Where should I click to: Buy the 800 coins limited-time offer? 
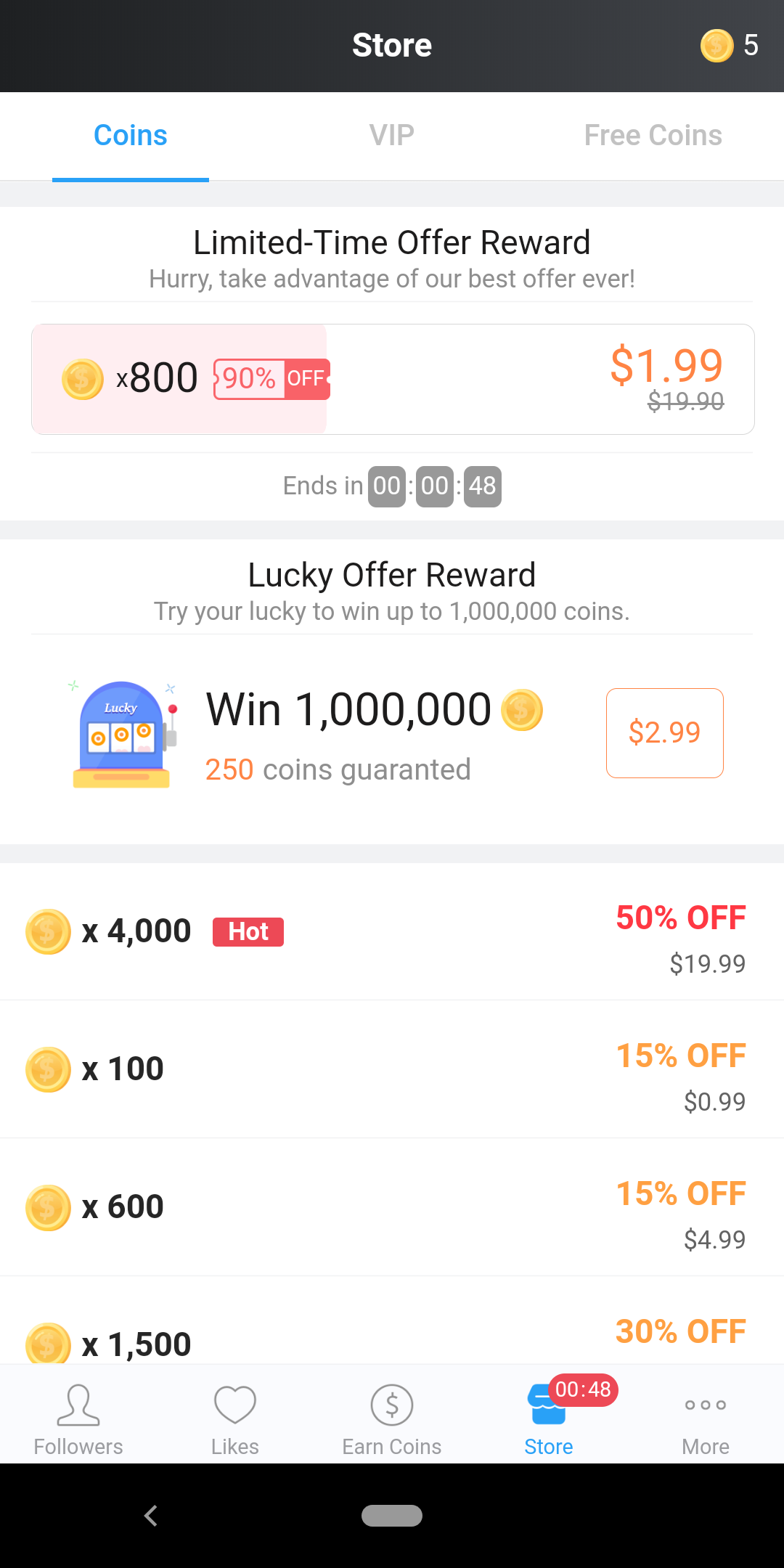tap(392, 379)
